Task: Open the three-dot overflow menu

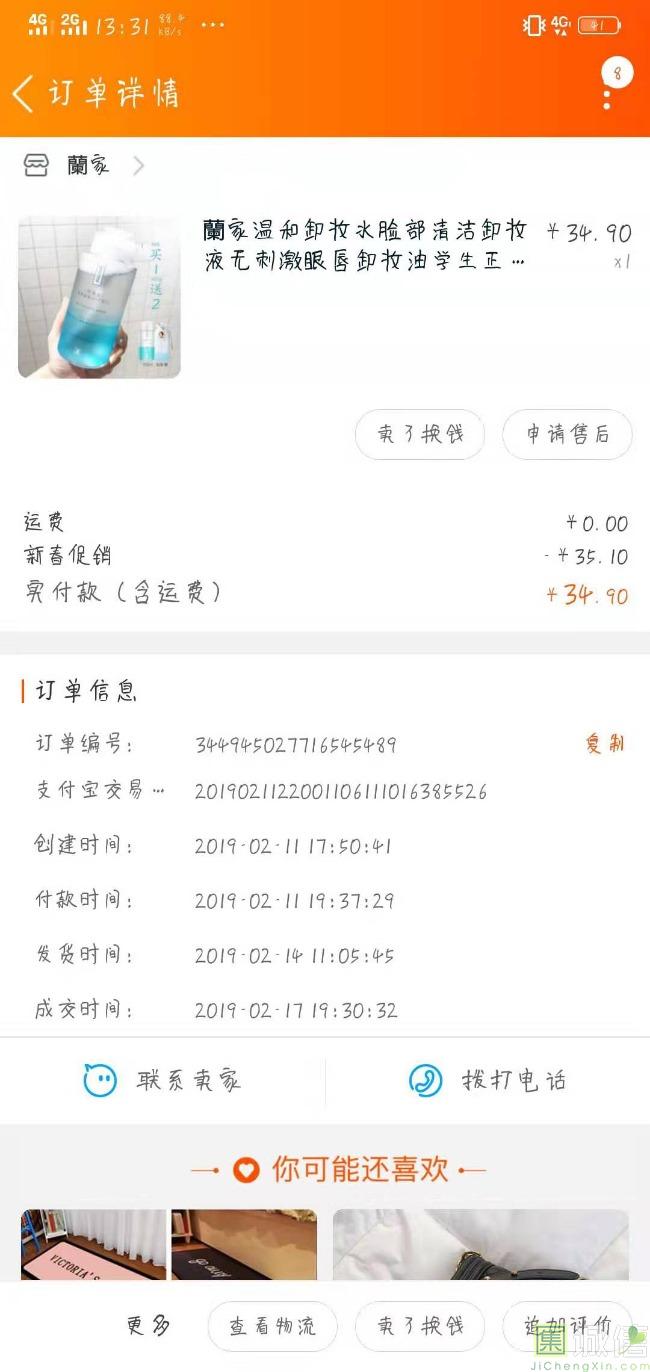Action: 607,99
